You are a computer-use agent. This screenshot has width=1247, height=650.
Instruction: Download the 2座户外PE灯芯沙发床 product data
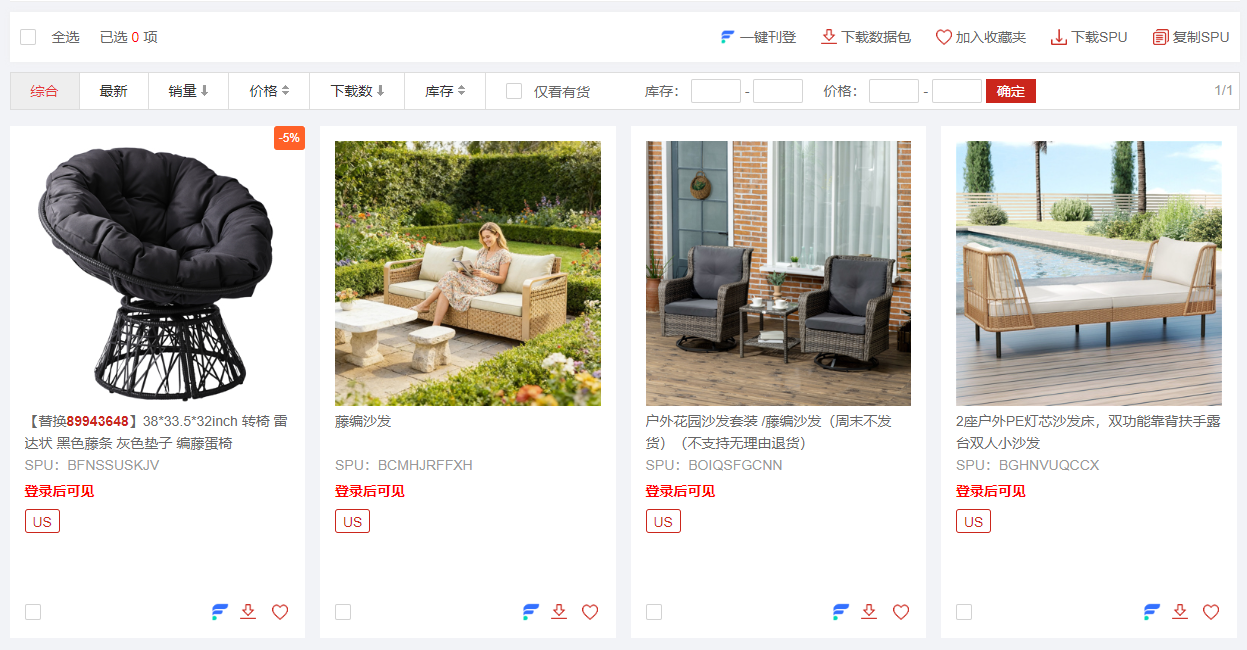[1180, 612]
